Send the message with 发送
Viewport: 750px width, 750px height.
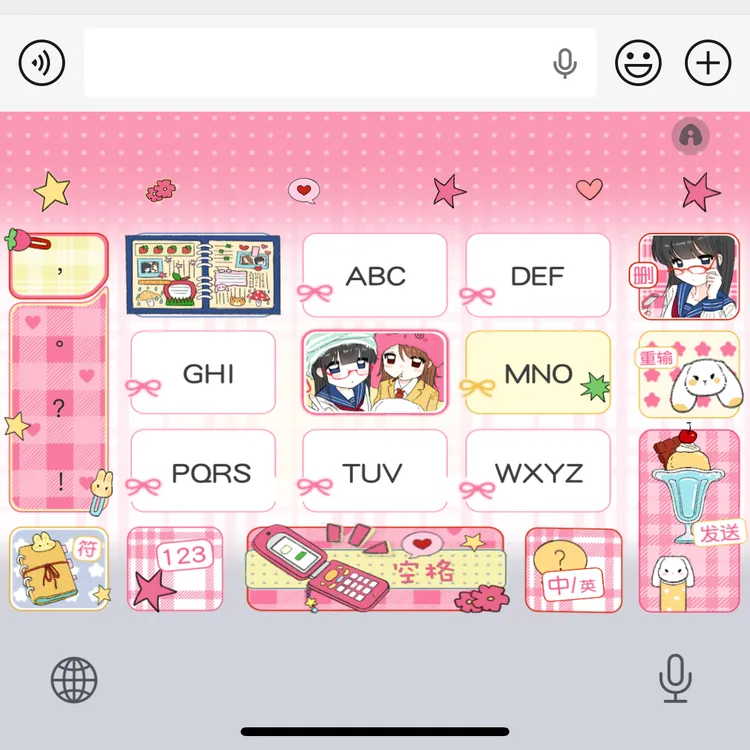[690, 520]
